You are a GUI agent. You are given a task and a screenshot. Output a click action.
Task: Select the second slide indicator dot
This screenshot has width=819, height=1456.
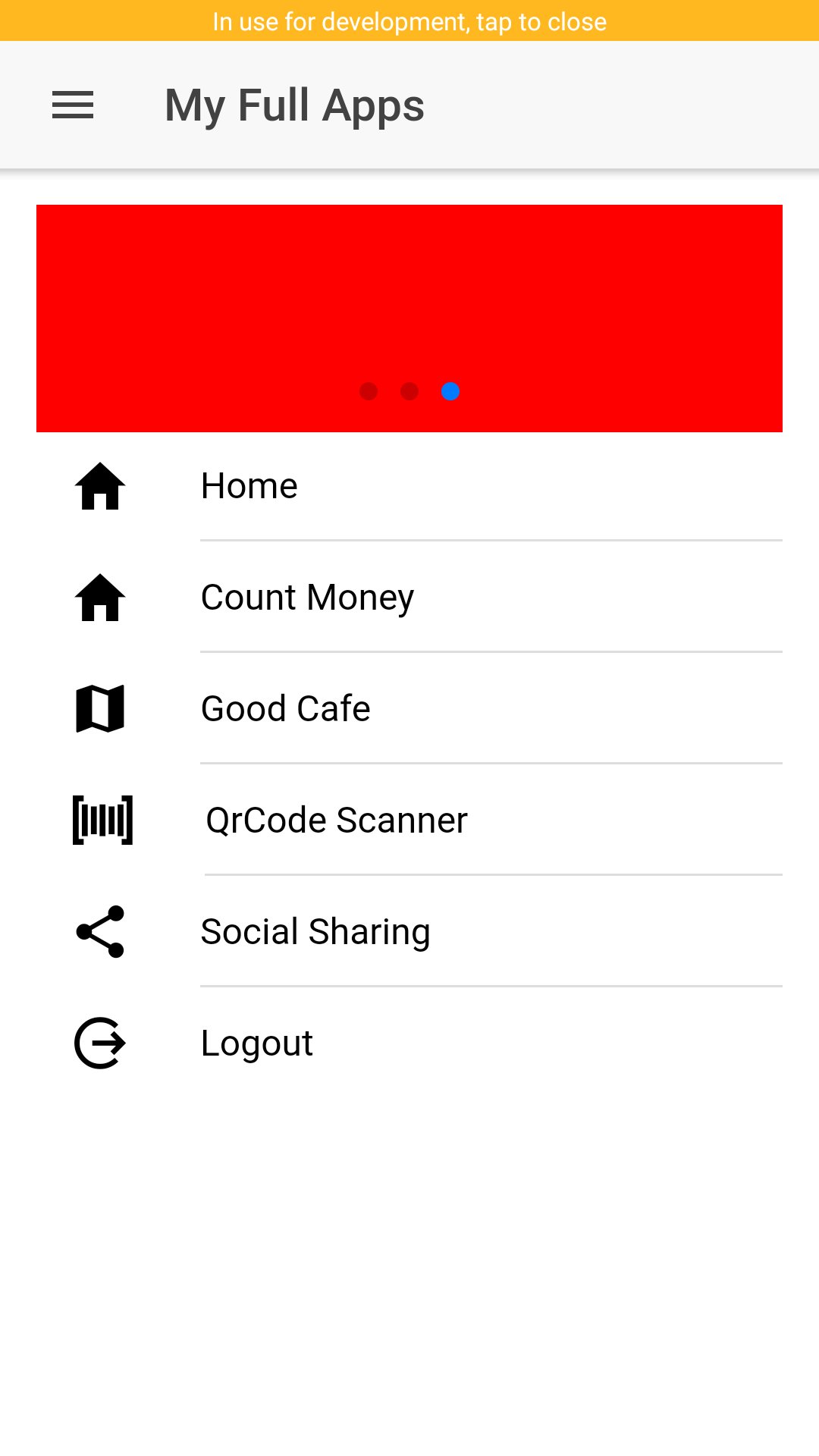click(x=409, y=391)
